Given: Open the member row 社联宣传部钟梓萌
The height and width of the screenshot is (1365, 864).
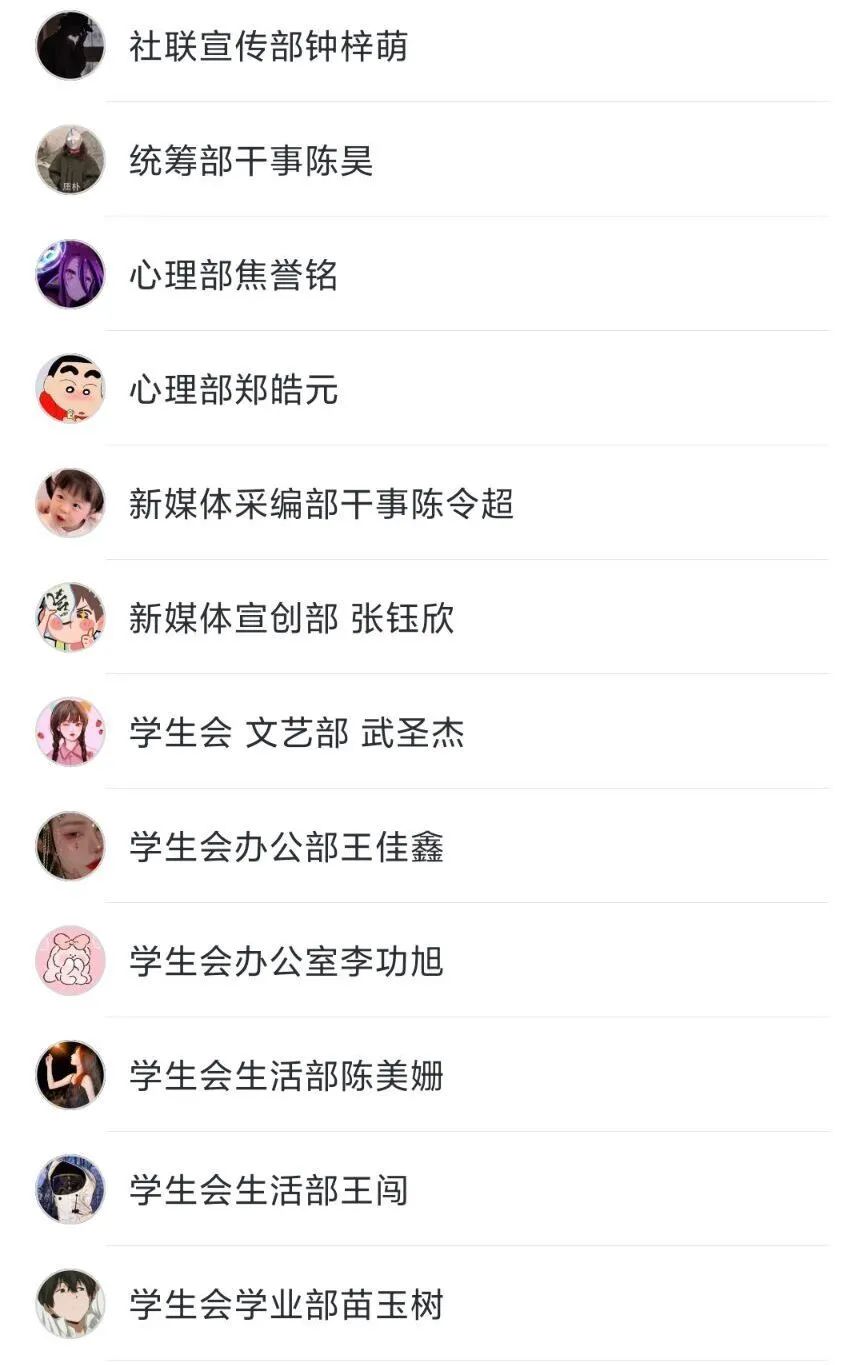Looking at the screenshot, I should tap(268, 46).
